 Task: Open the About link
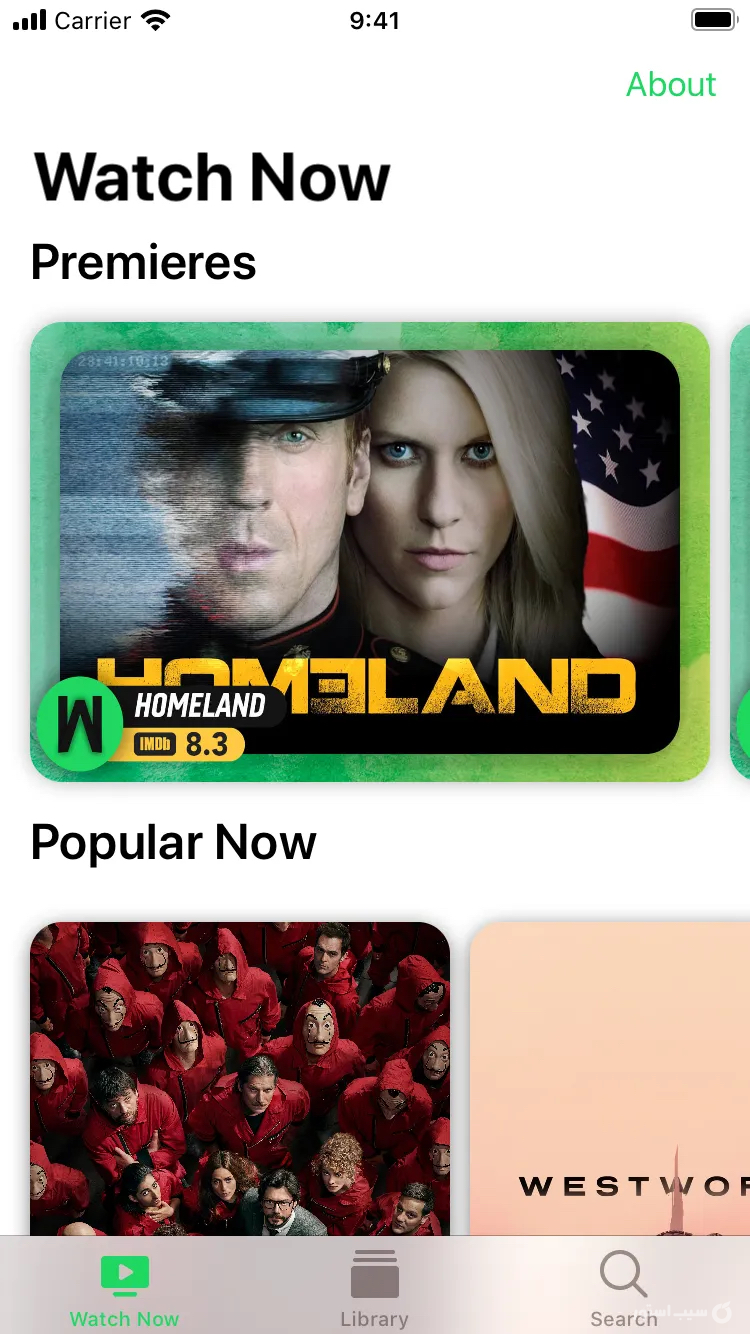pos(671,85)
